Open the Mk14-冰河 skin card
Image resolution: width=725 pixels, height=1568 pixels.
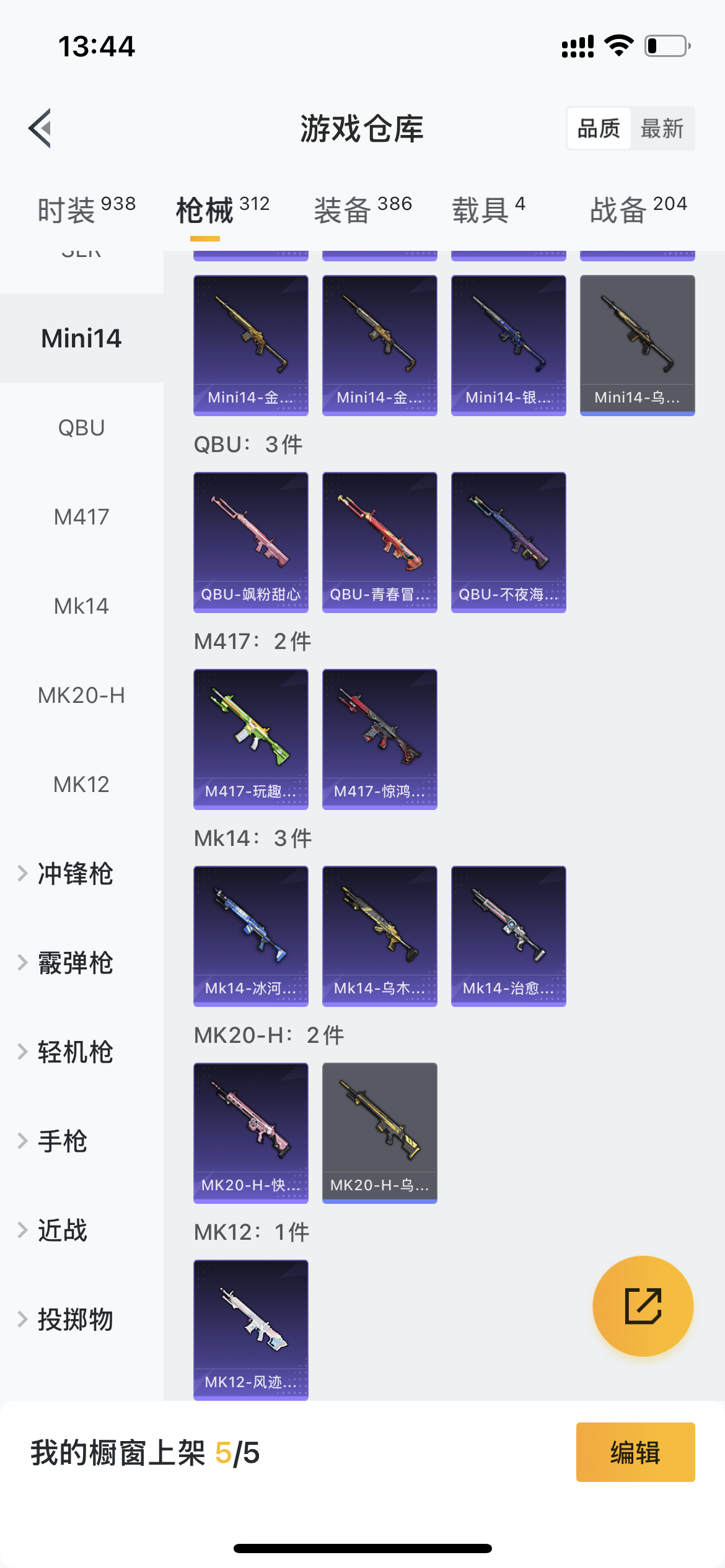pos(251,936)
